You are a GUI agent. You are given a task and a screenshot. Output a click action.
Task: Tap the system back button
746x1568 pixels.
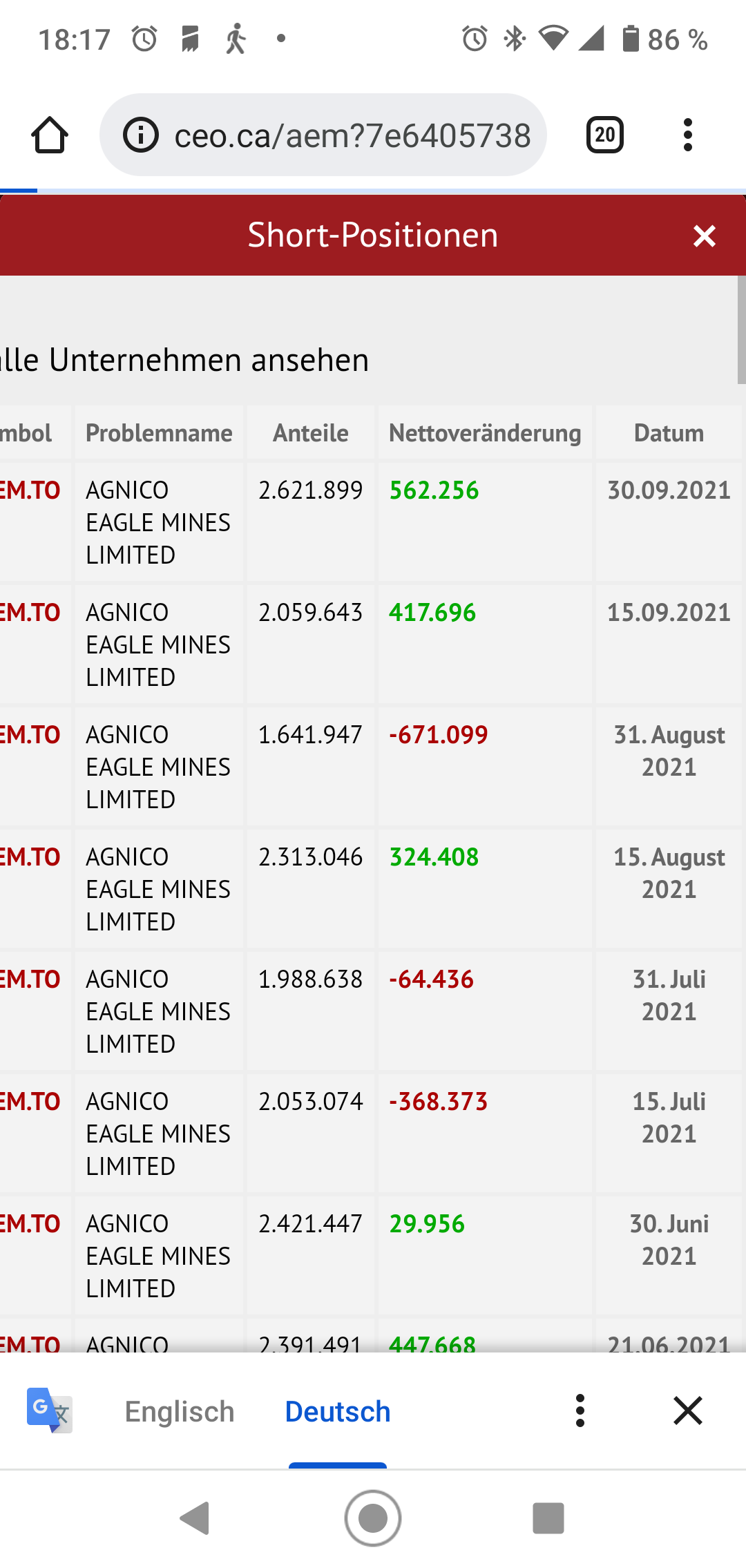pyautogui.click(x=195, y=1518)
